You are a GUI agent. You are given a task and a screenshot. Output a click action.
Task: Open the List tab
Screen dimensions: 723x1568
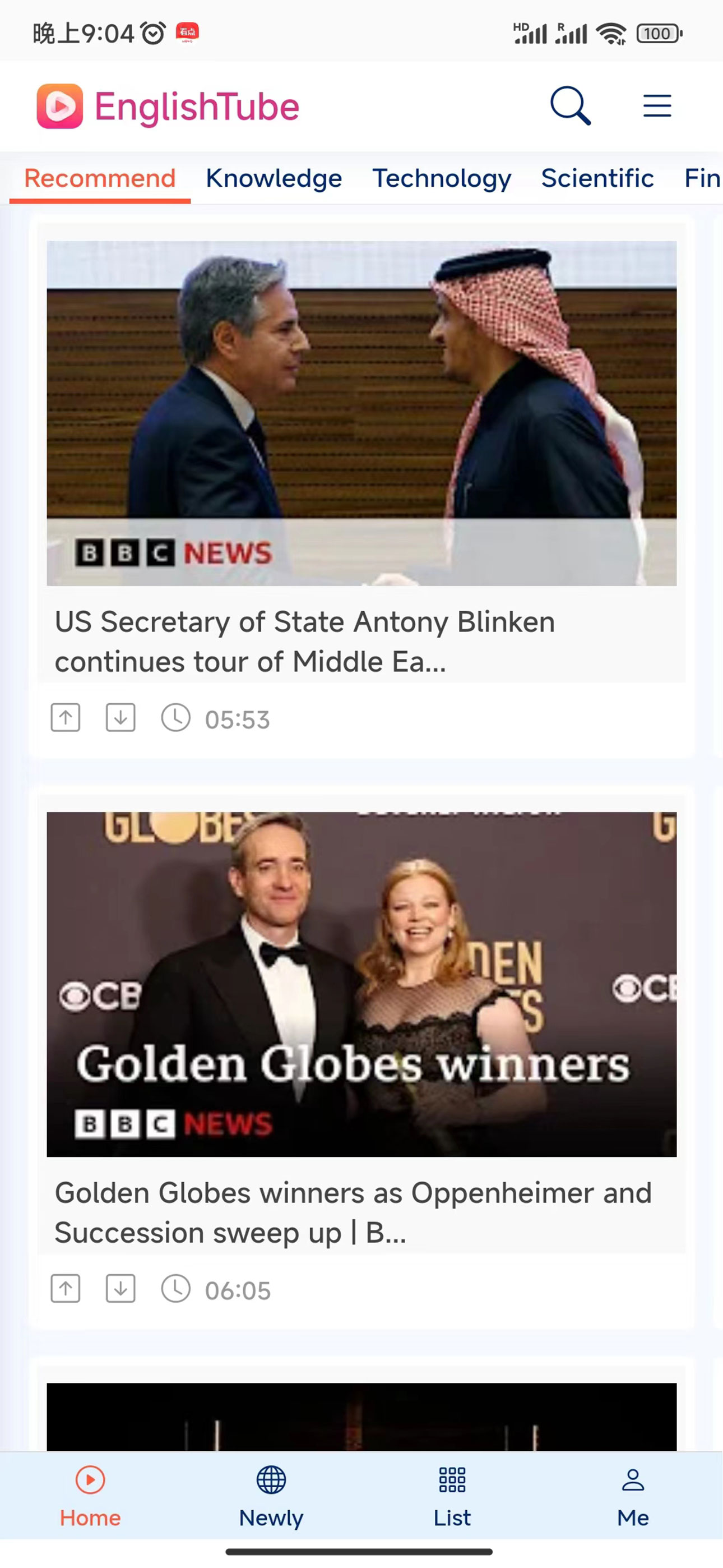[452, 1497]
